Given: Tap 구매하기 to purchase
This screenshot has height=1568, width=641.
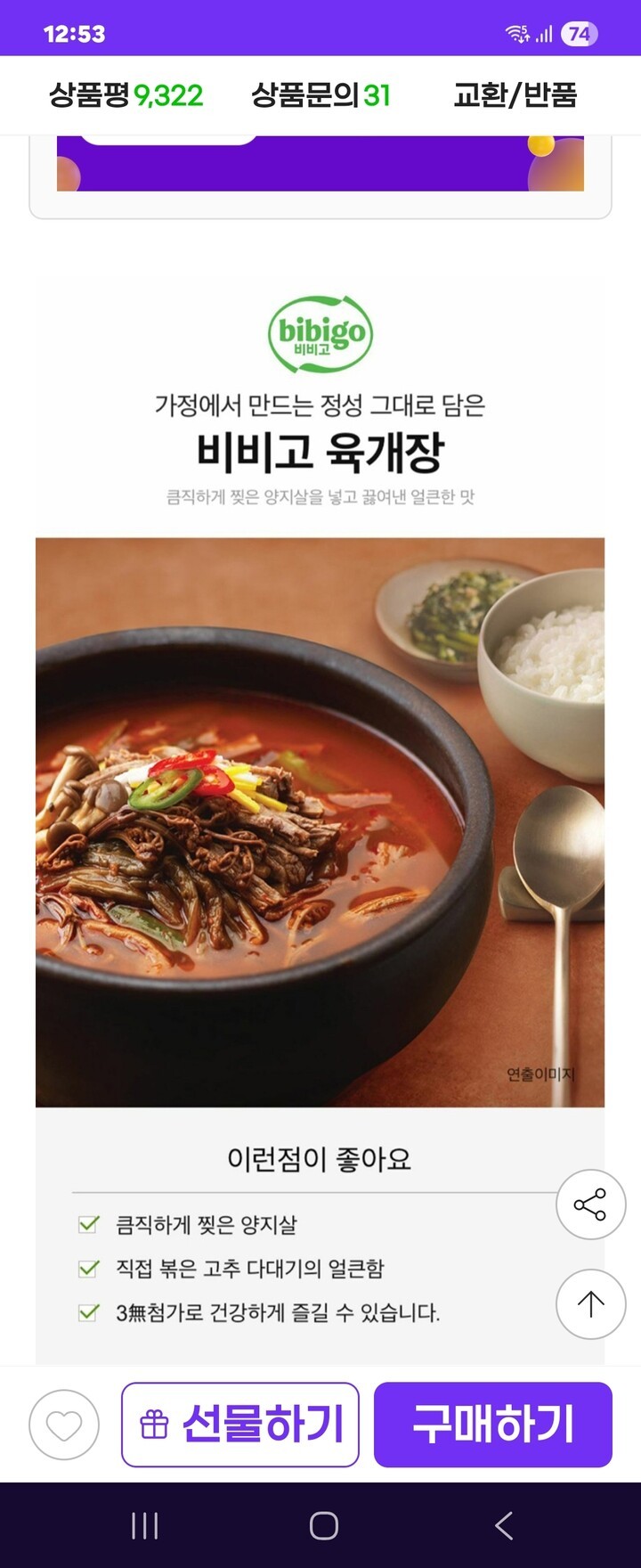Looking at the screenshot, I should pyautogui.click(x=493, y=1425).
